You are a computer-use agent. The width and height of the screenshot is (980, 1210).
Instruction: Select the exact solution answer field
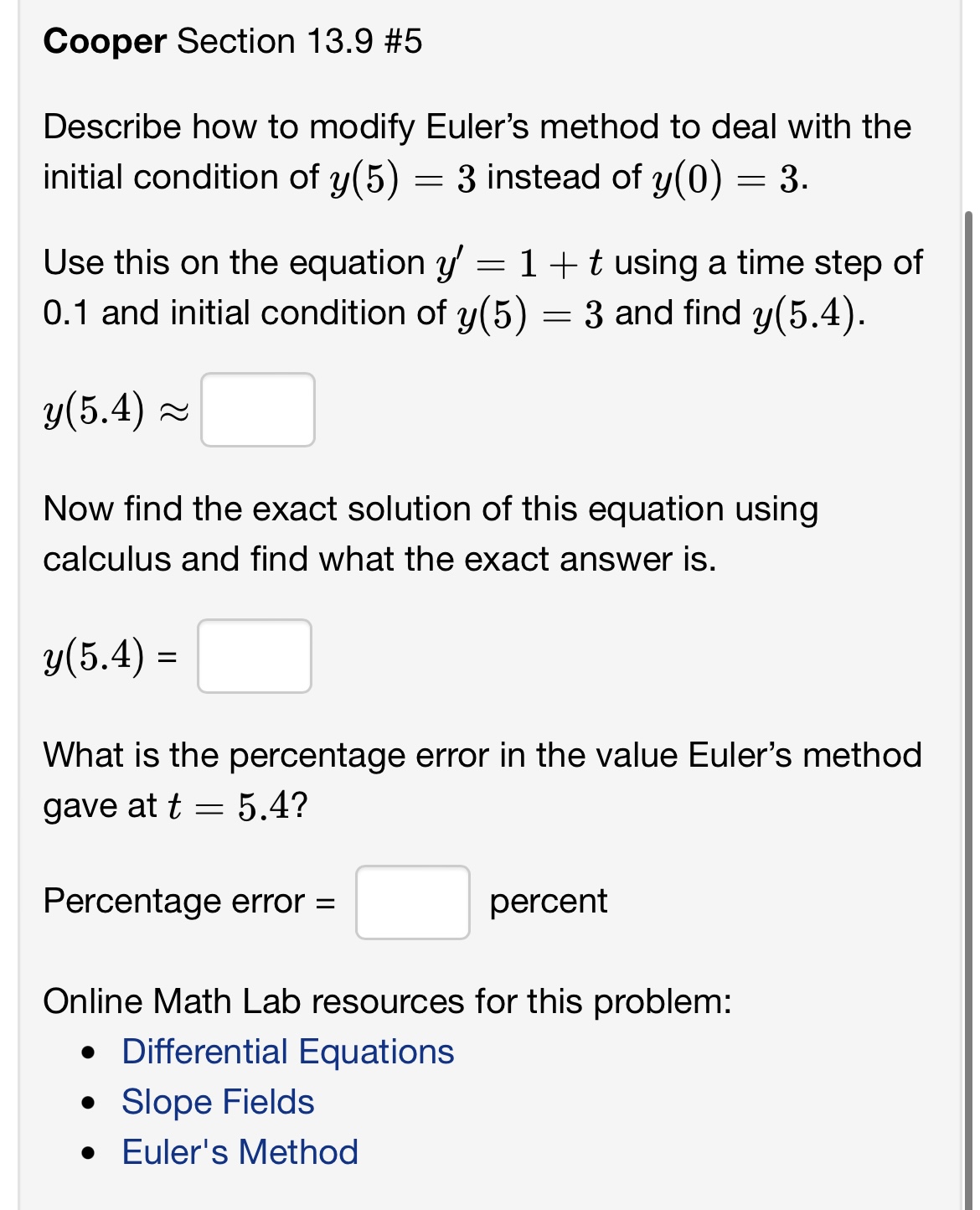click(x=254, y=659)
